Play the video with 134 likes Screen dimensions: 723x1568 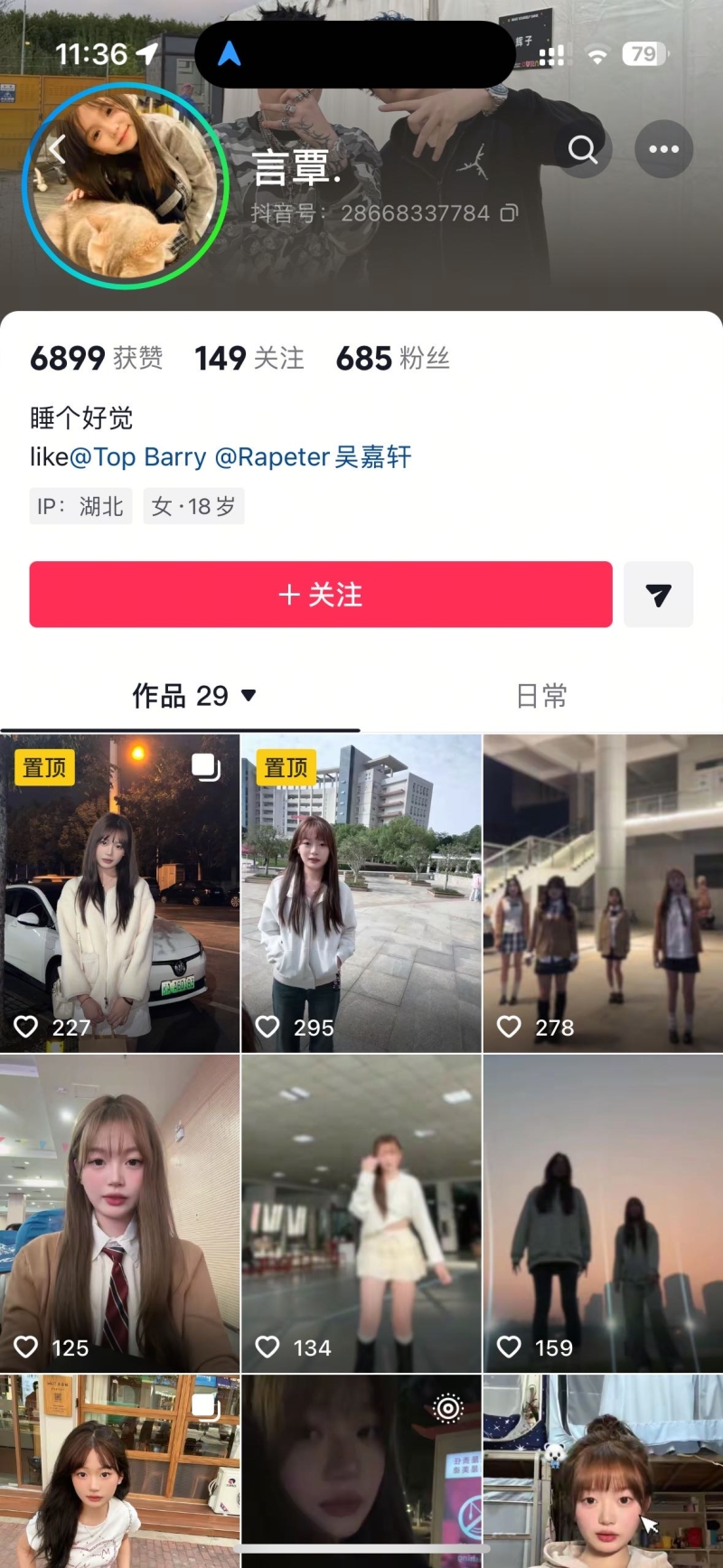[361, 1213]
